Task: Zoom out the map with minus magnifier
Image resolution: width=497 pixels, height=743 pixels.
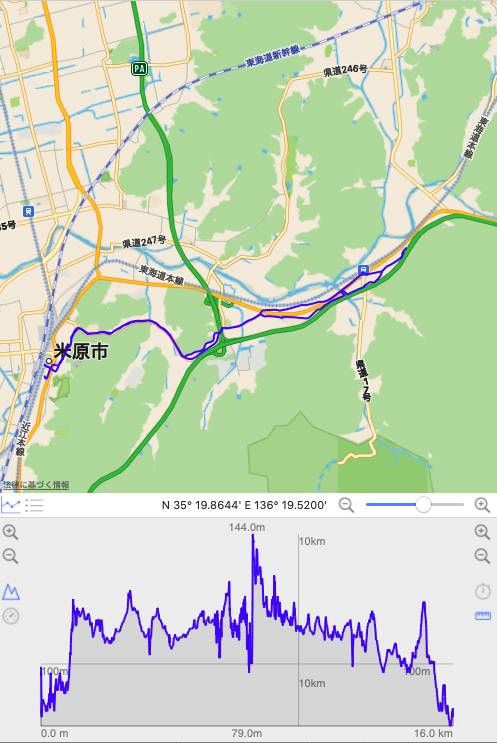Action: click(346, 505)
